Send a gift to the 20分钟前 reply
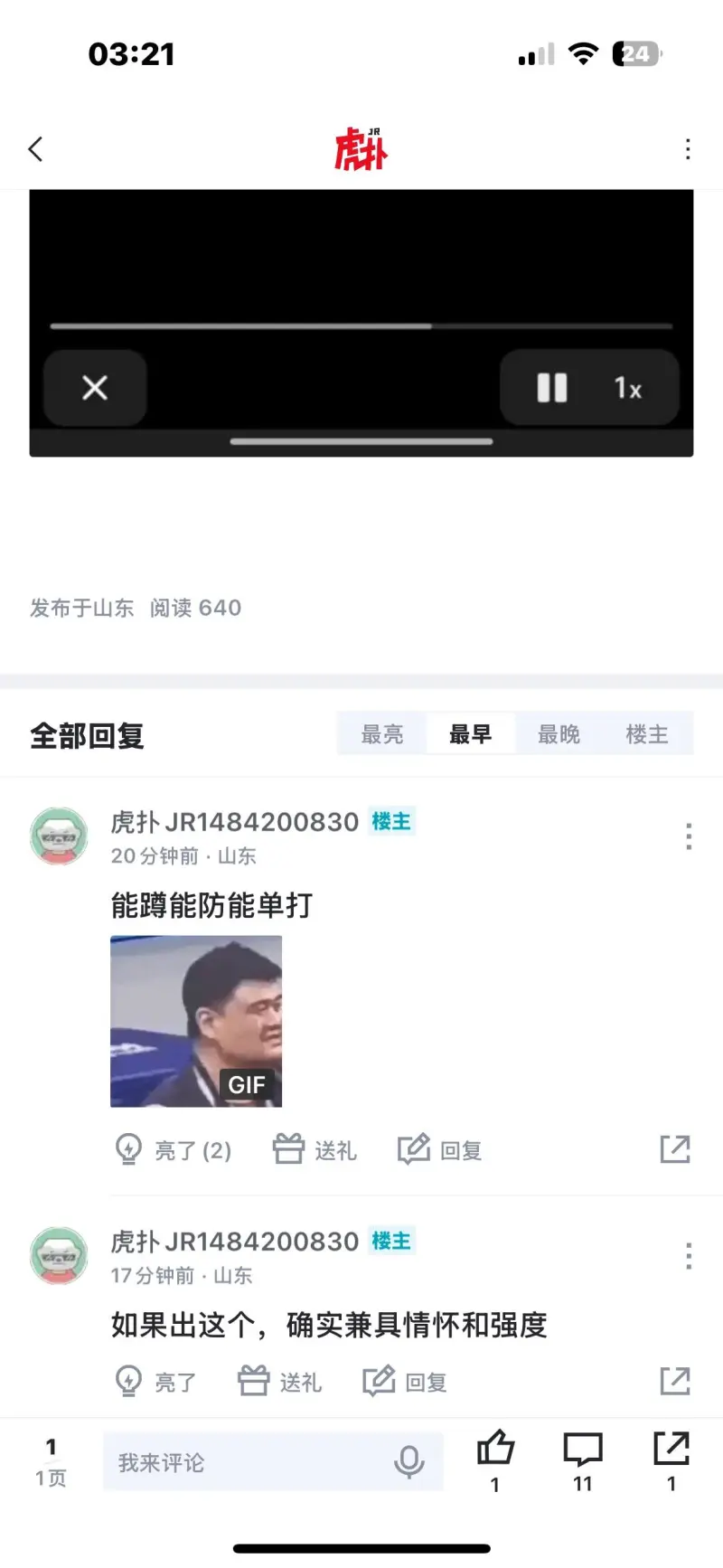 pyautogui.click(x=315, y=1150)
